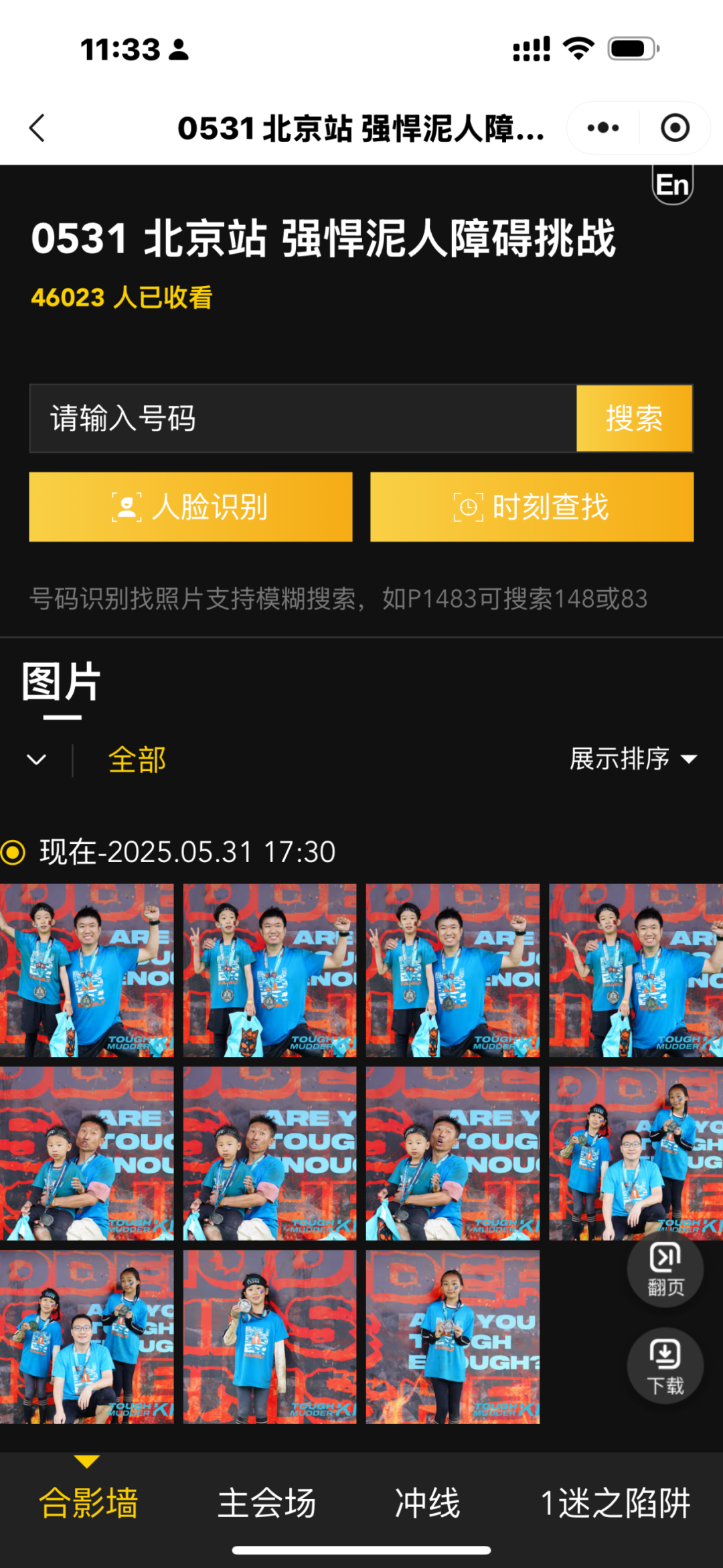Open the photo of the girl posing alone
The image size is (723, 1568).
click(x=270, y=1336)
